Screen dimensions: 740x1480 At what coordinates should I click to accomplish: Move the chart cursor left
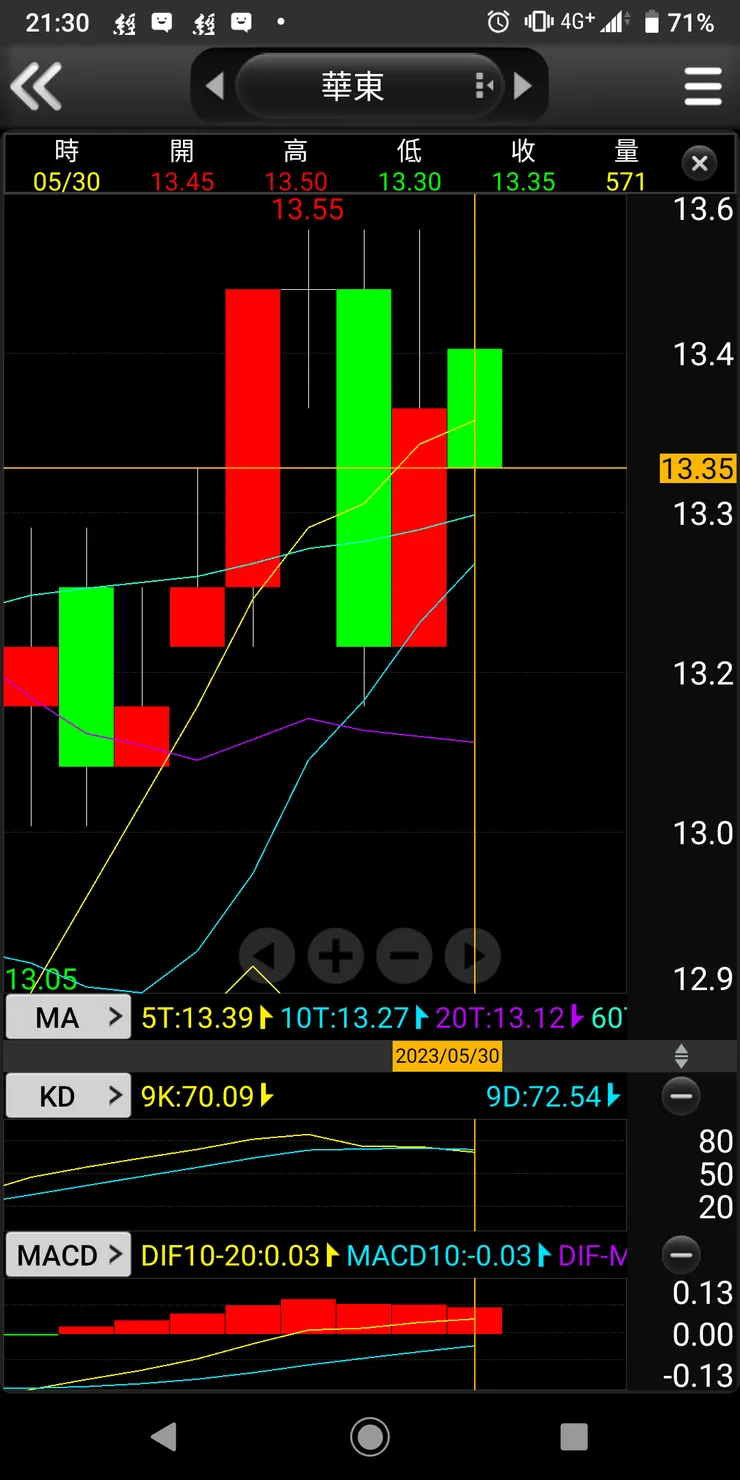pos(266,956)
